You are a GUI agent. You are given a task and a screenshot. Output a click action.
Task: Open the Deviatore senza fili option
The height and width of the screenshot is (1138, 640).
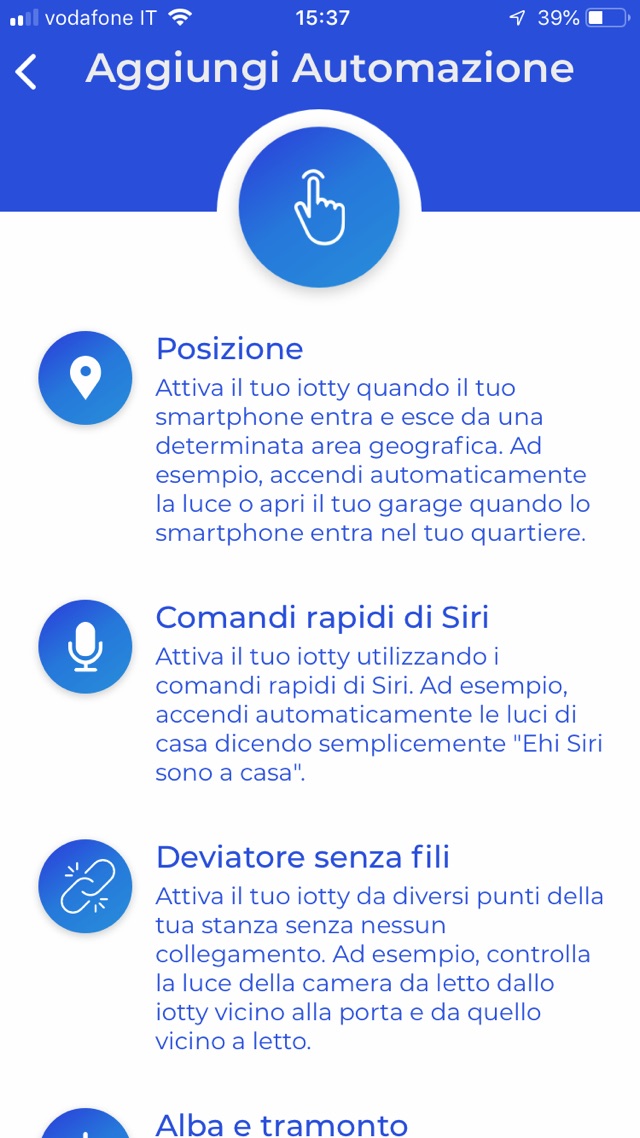pos(302,857)
